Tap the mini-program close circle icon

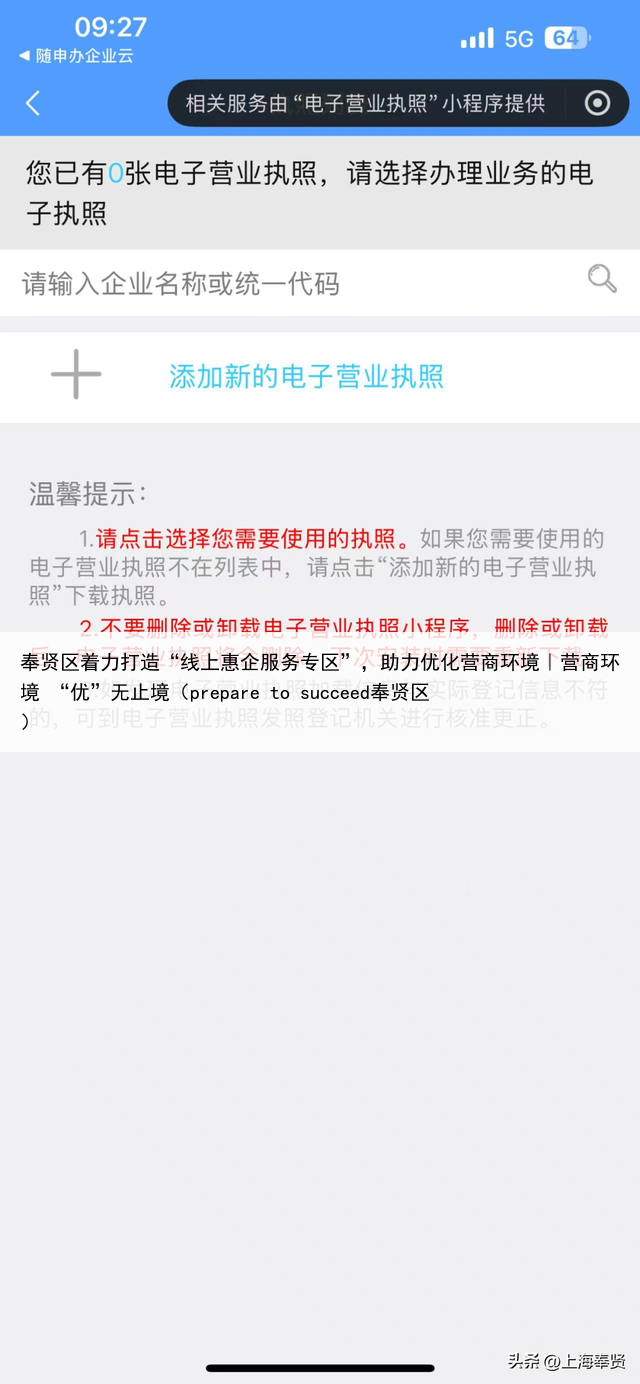tap(597, 103)
